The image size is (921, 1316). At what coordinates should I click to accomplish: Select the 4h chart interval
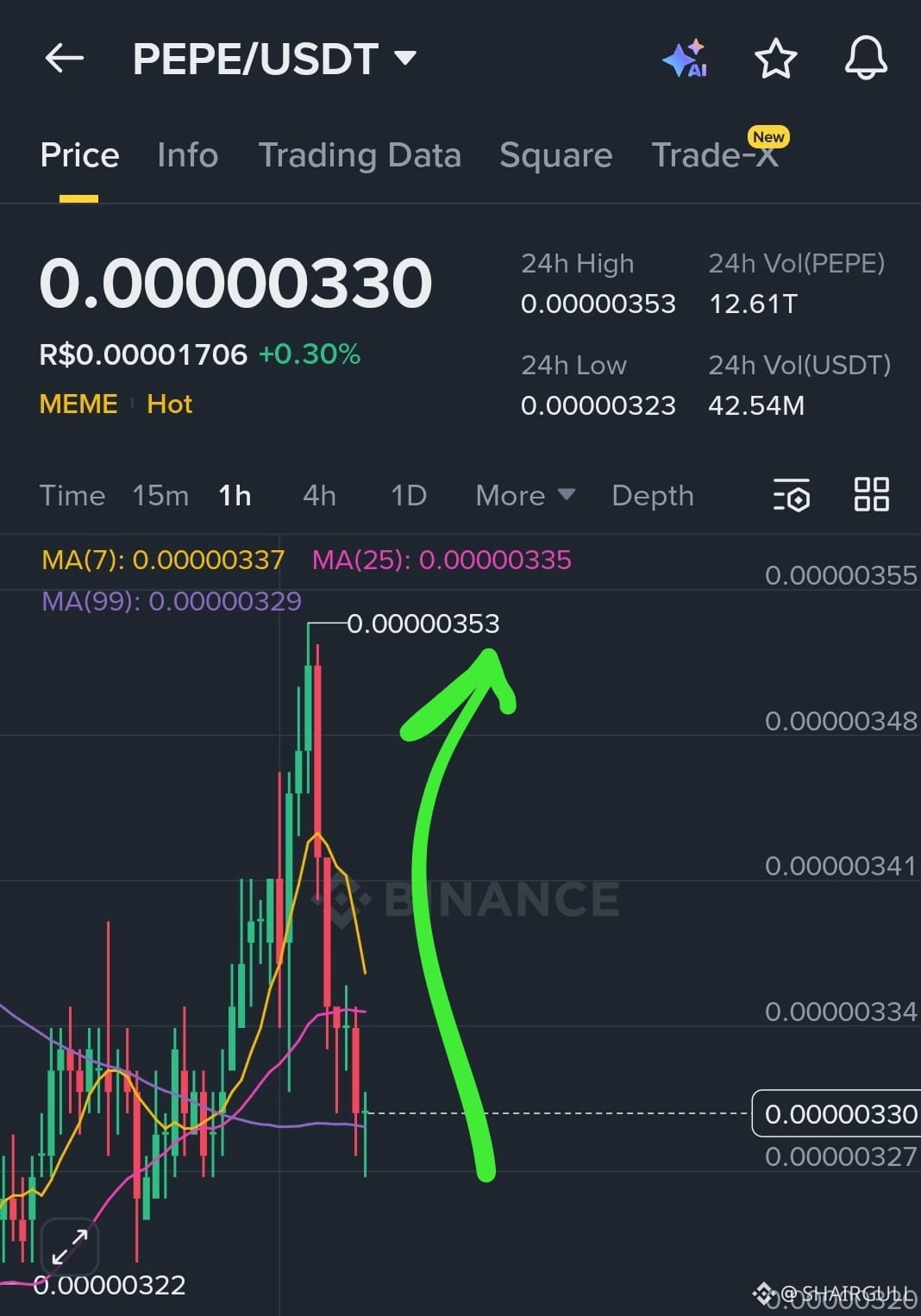point(319,496)
